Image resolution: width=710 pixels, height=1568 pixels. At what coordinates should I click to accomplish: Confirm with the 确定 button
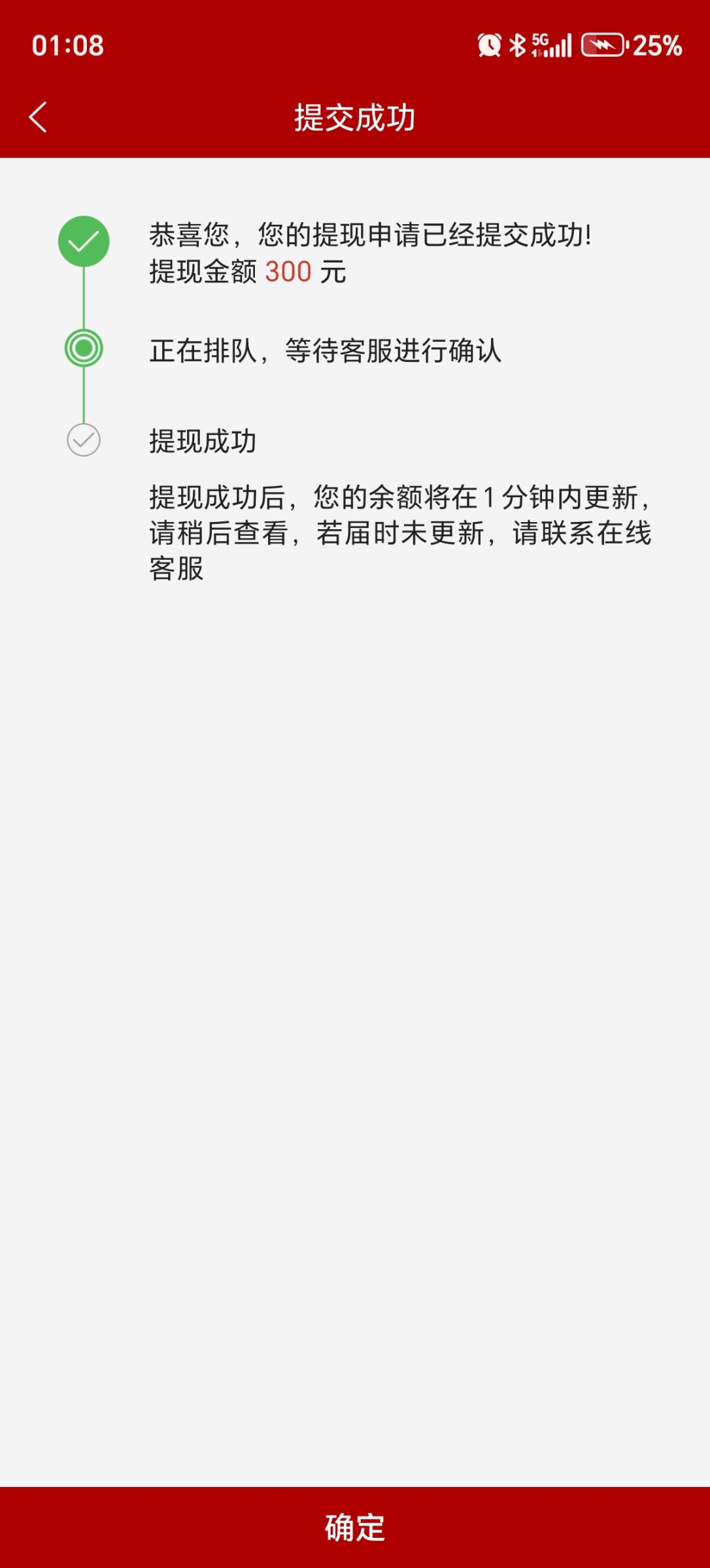pyautogui.click(x=355, y=1527)
